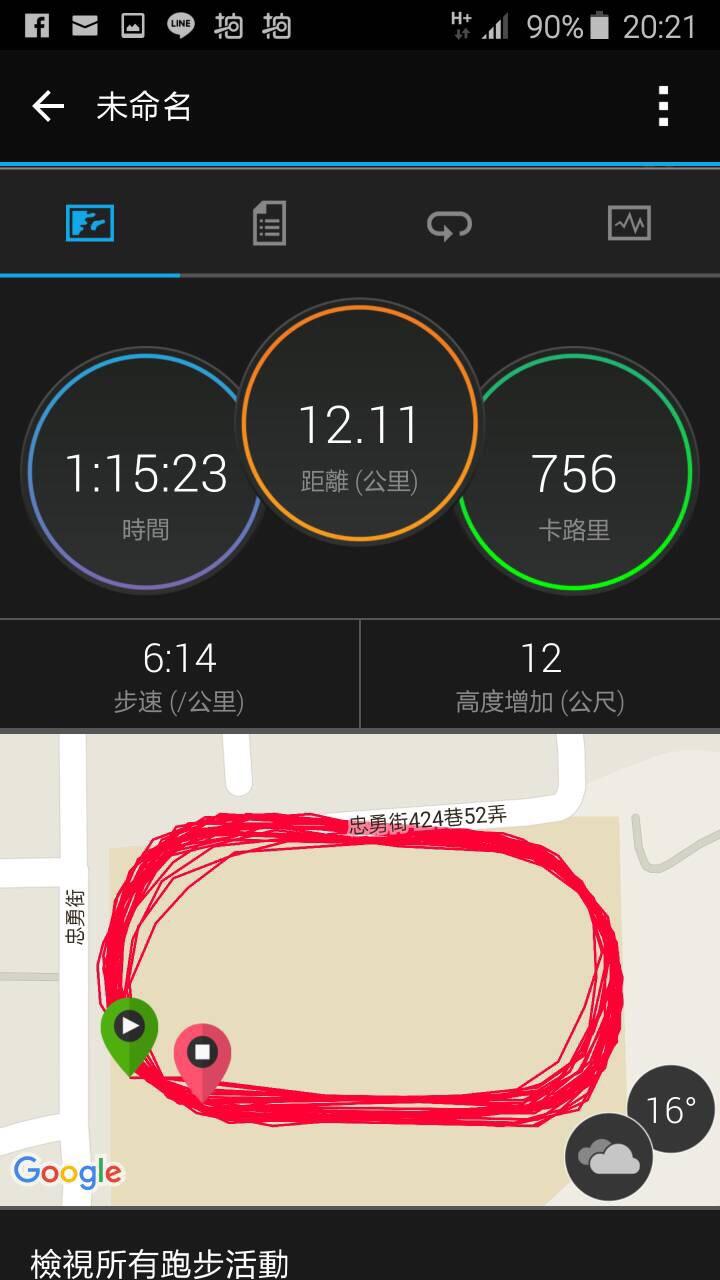Select the overview summary tab
Screen dimensions: 720x1280
click(90, 223)
